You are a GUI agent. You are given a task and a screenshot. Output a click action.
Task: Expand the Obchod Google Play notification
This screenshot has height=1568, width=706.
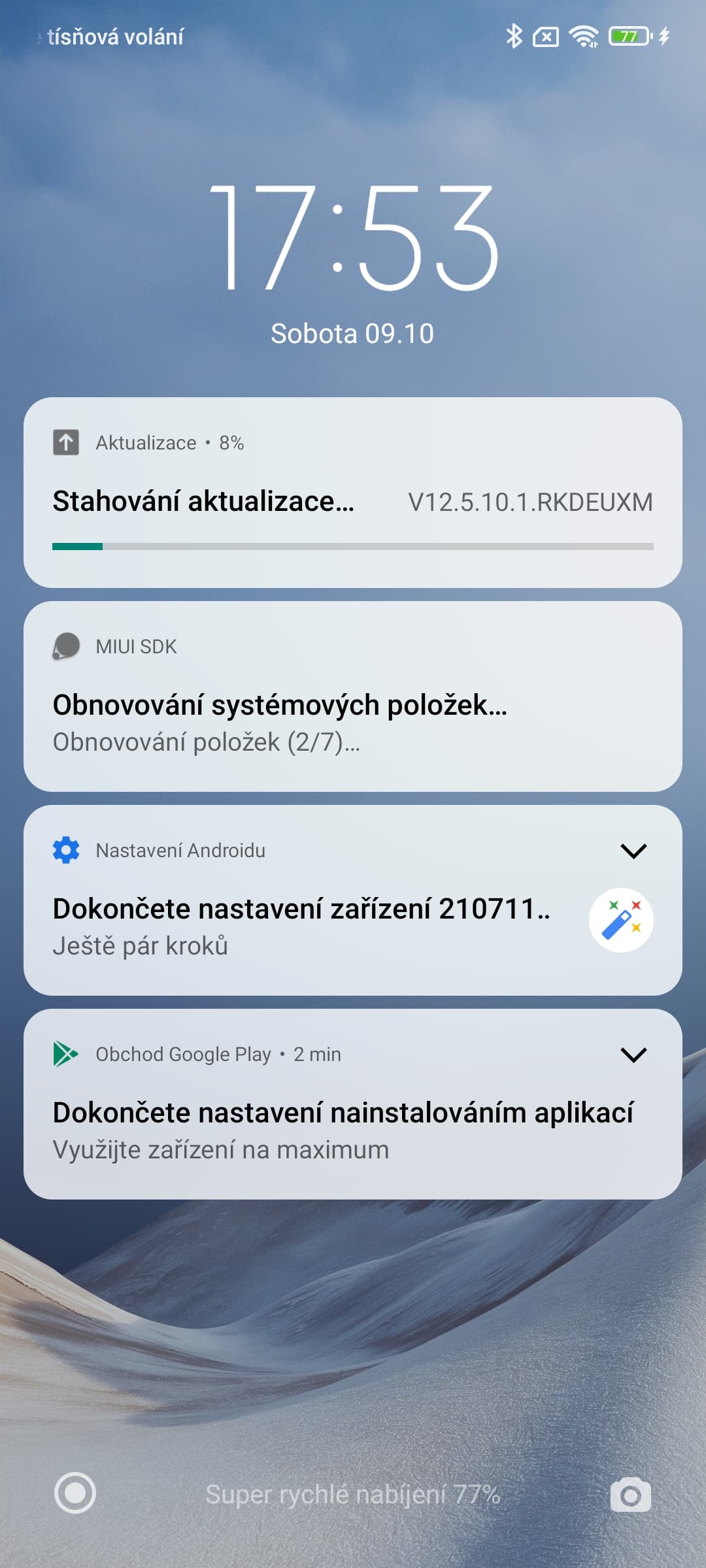(633, 1054)
